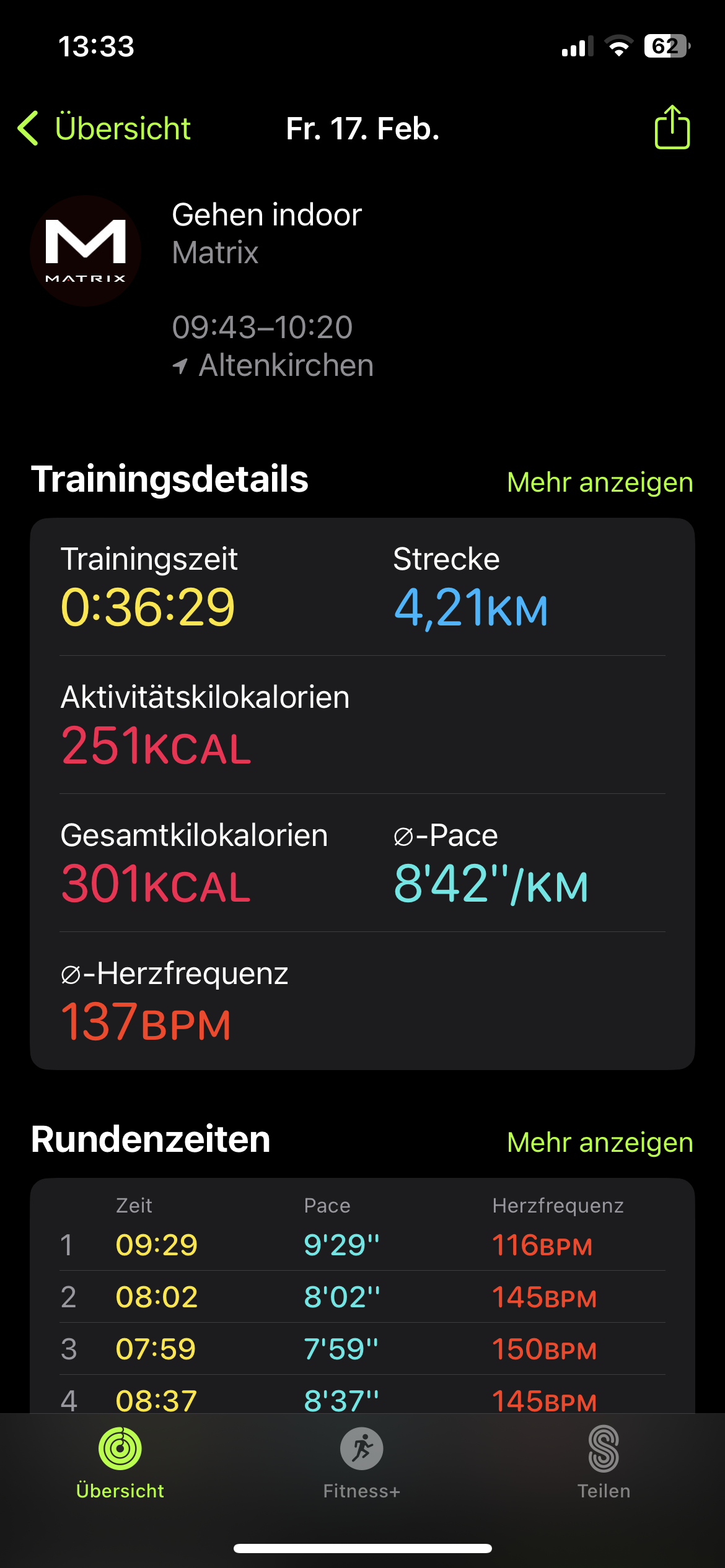This screenshot has height=1568, width=725.
Task: Go back to Übersicht
Action: (104, 128)
